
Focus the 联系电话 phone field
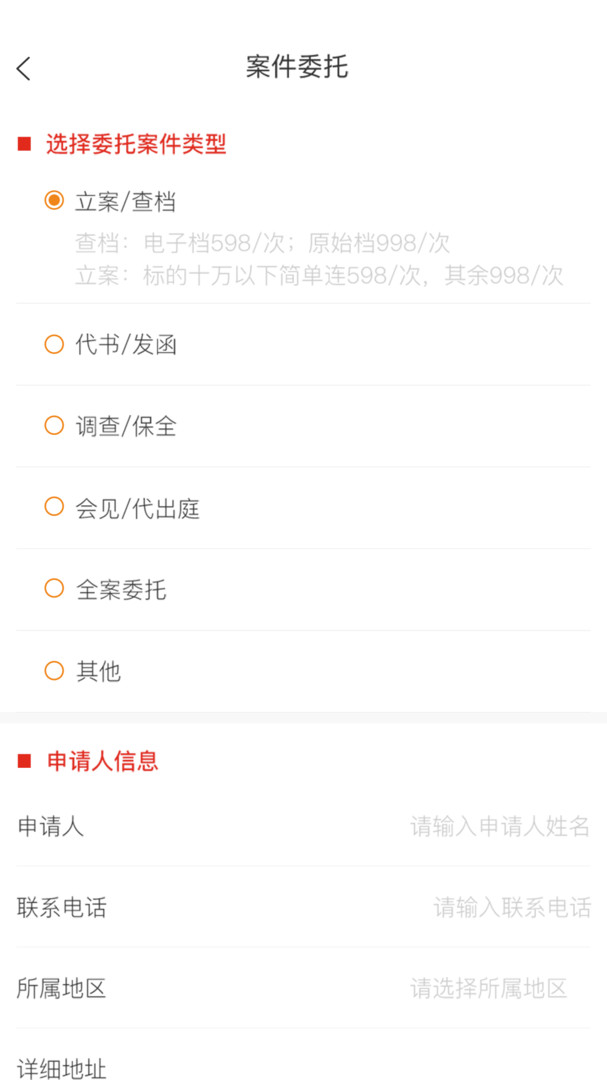tap(511, 908)
